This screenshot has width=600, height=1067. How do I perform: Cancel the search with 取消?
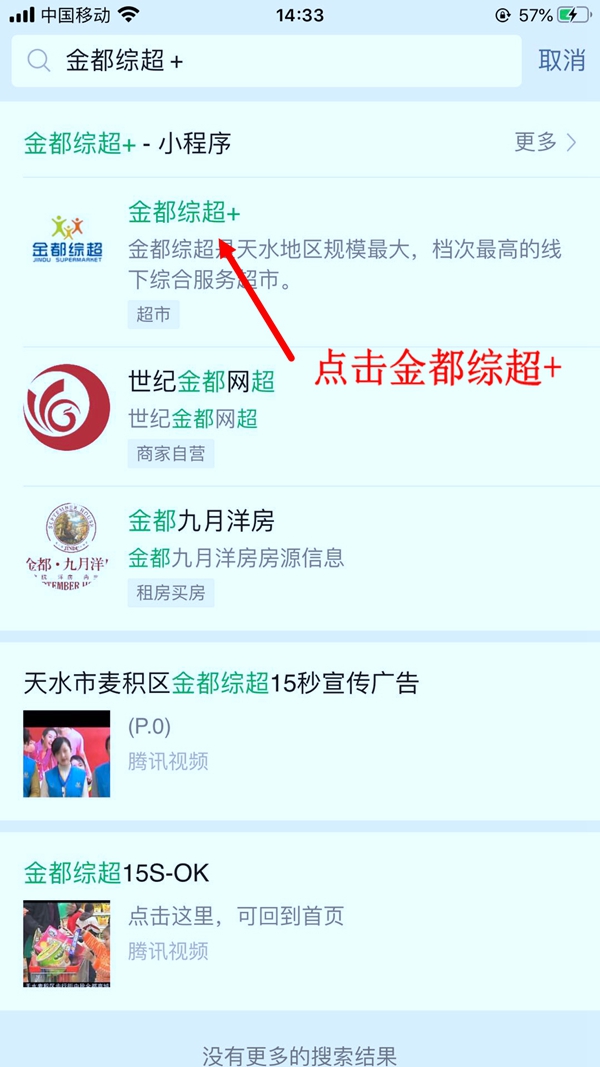(x=561, y=60)
